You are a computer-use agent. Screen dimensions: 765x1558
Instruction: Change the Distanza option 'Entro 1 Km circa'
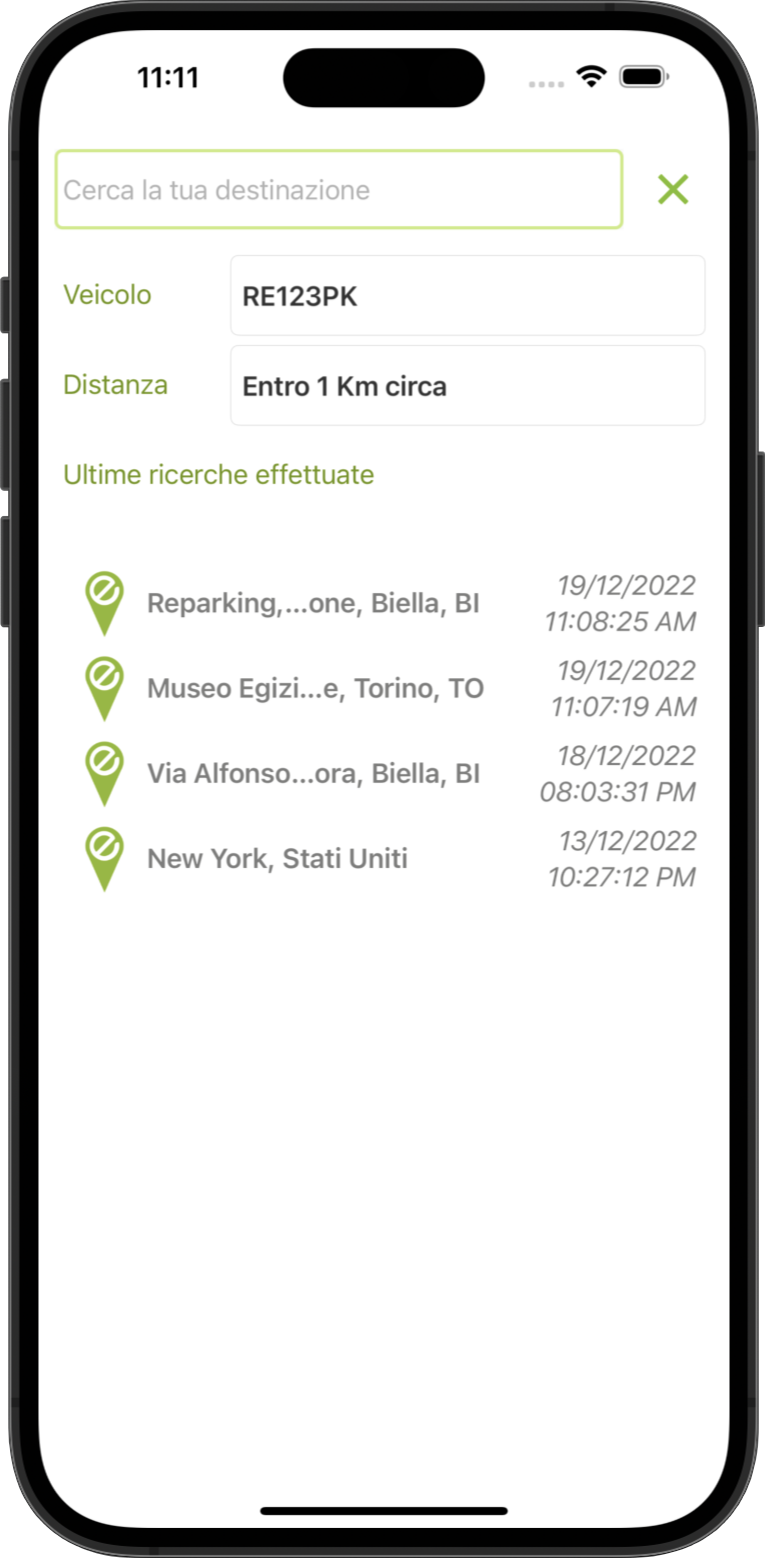coord(467,386)
